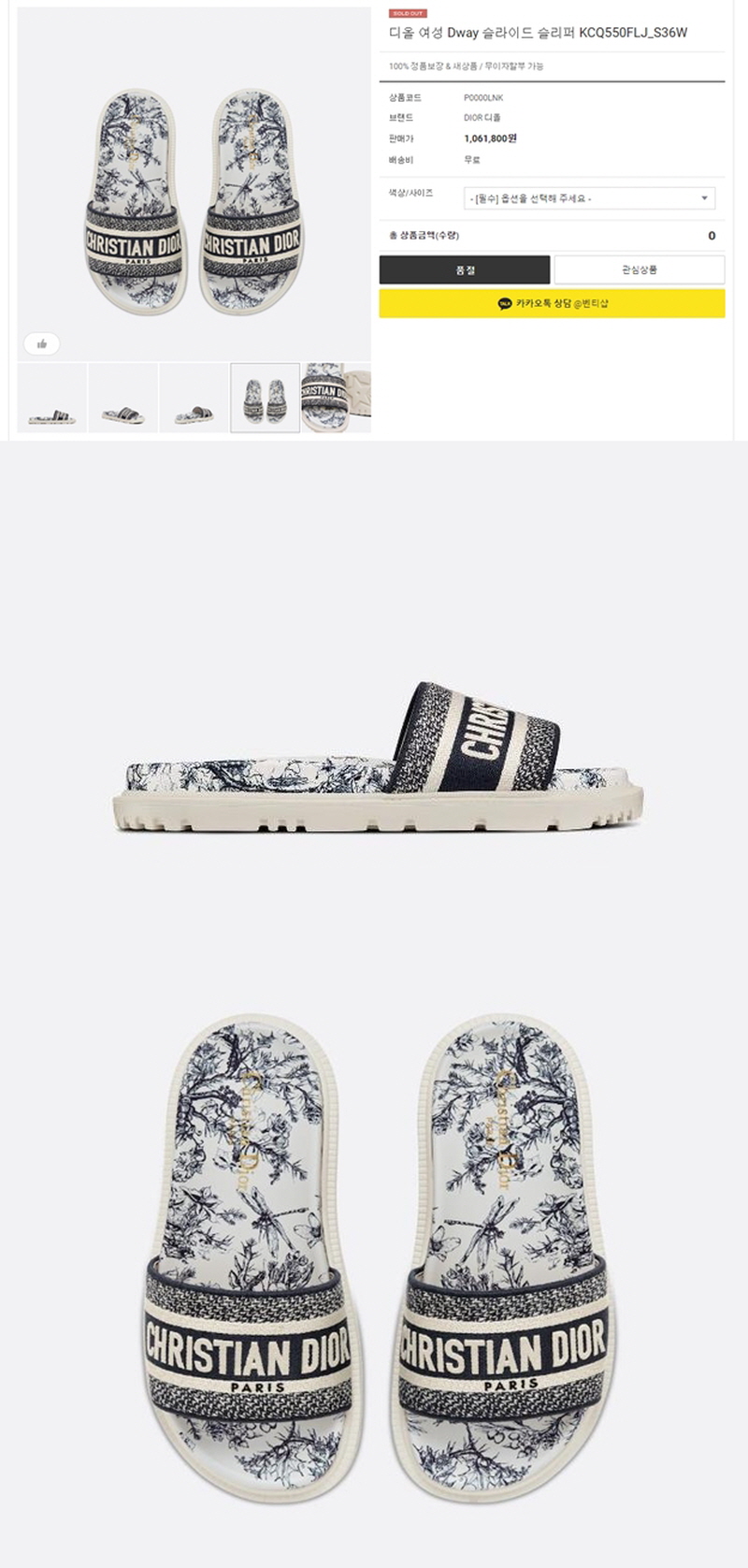Select the third slipper thumbnail
Viewport: 748px width, 1568px height.
[x=194, y=399]
